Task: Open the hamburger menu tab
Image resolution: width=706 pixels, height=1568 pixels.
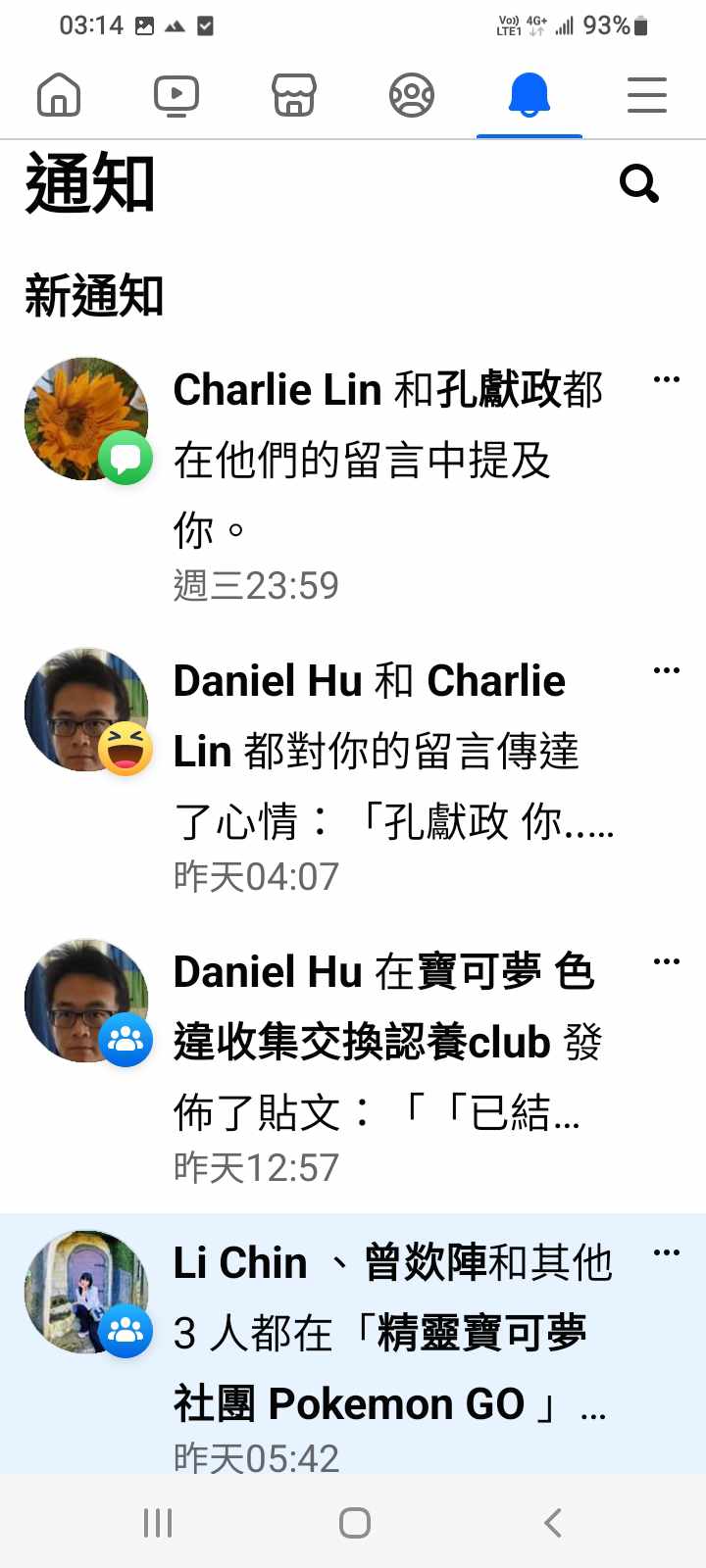Action: (647, 96)
